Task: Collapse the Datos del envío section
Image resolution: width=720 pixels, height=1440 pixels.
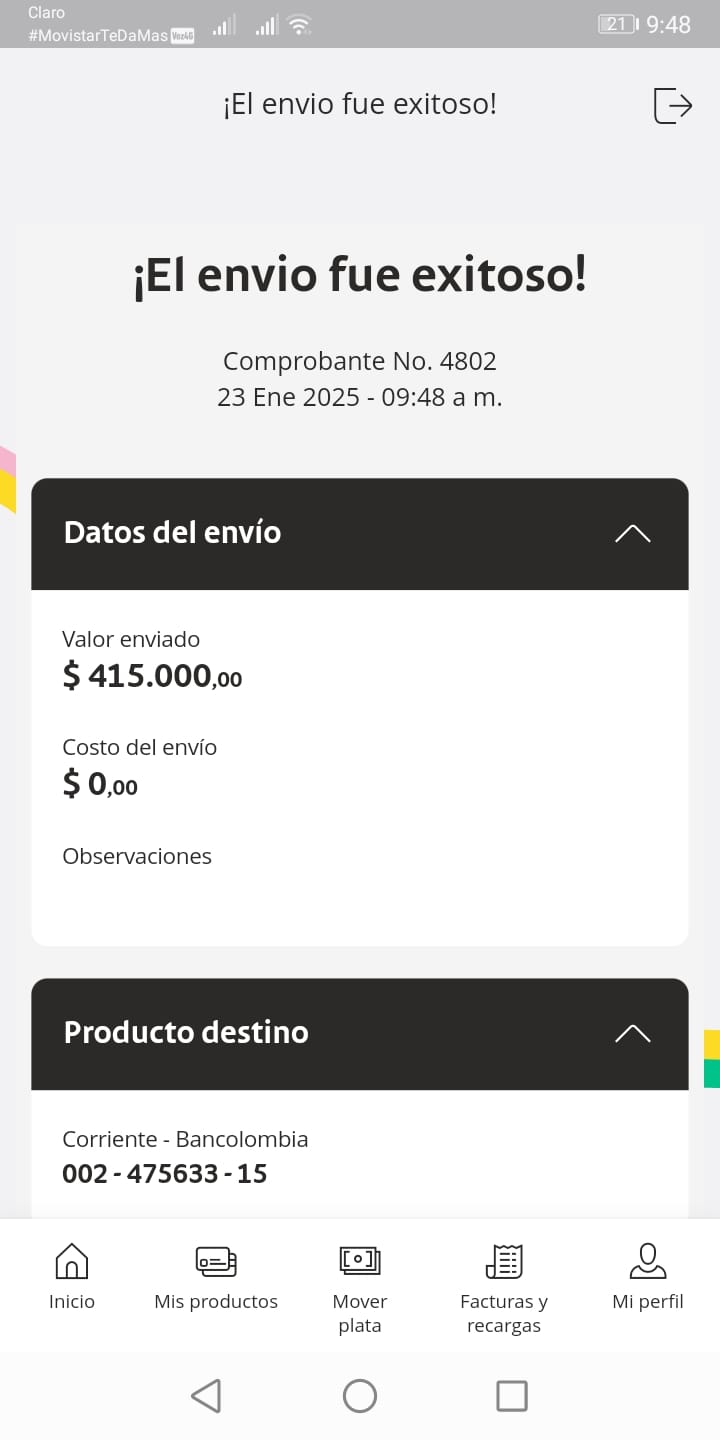Action: [632, 533]
